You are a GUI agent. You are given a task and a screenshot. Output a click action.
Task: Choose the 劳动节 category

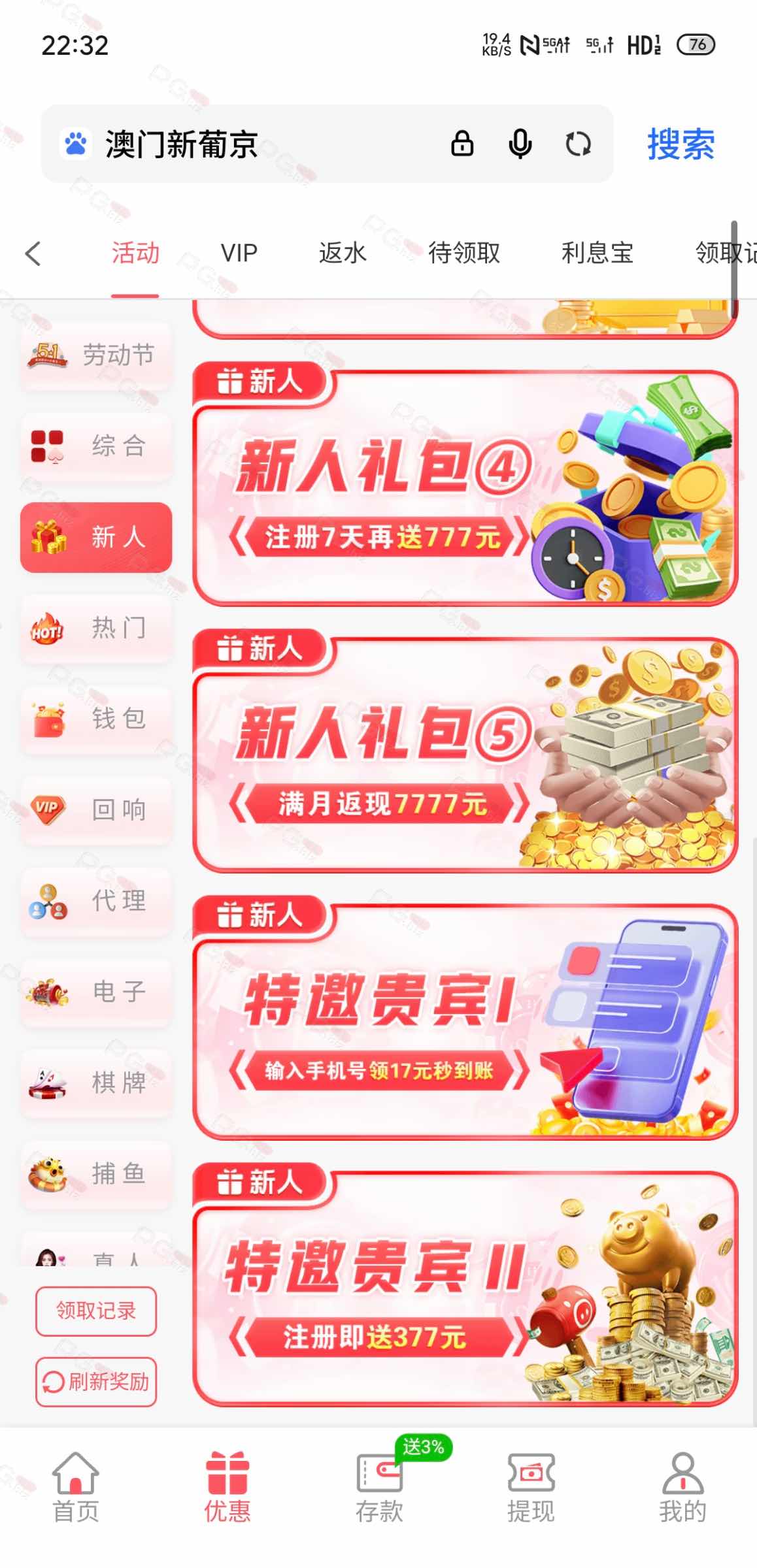tap(96, 355)
